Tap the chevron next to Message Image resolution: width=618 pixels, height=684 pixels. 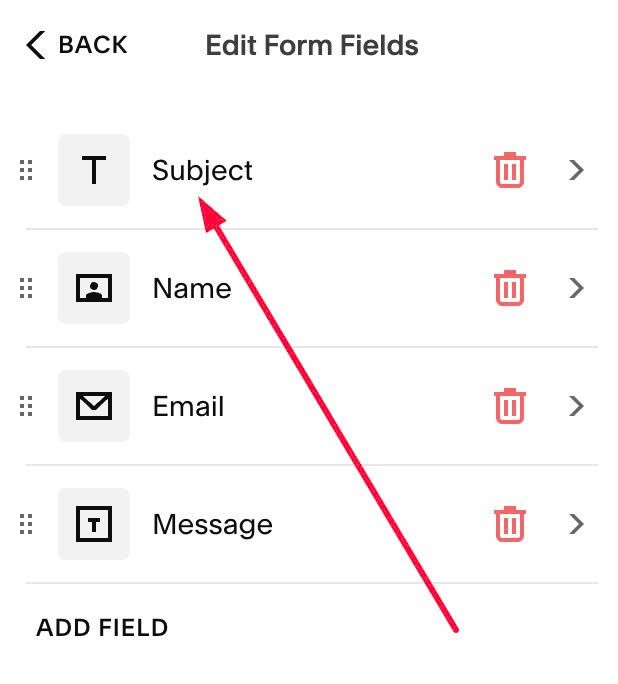coord(576,525)
